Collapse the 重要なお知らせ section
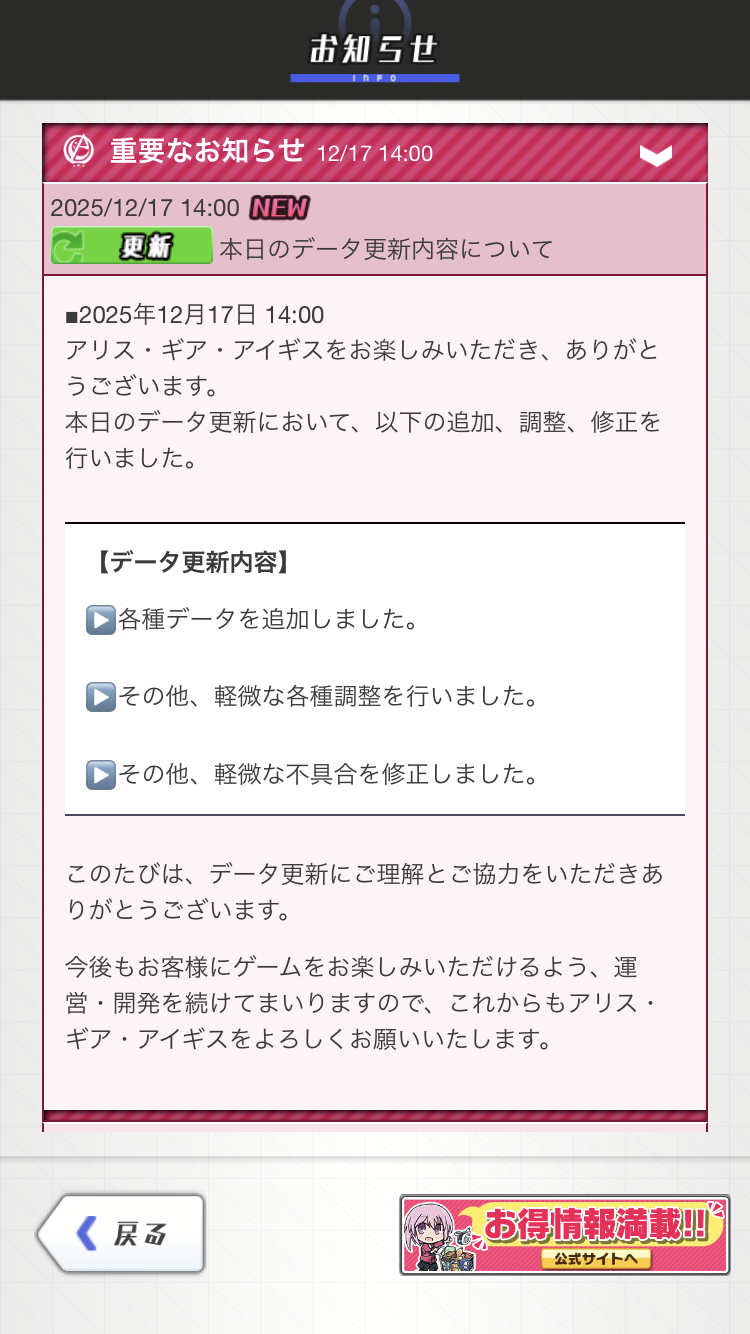 tap(655, 155)
